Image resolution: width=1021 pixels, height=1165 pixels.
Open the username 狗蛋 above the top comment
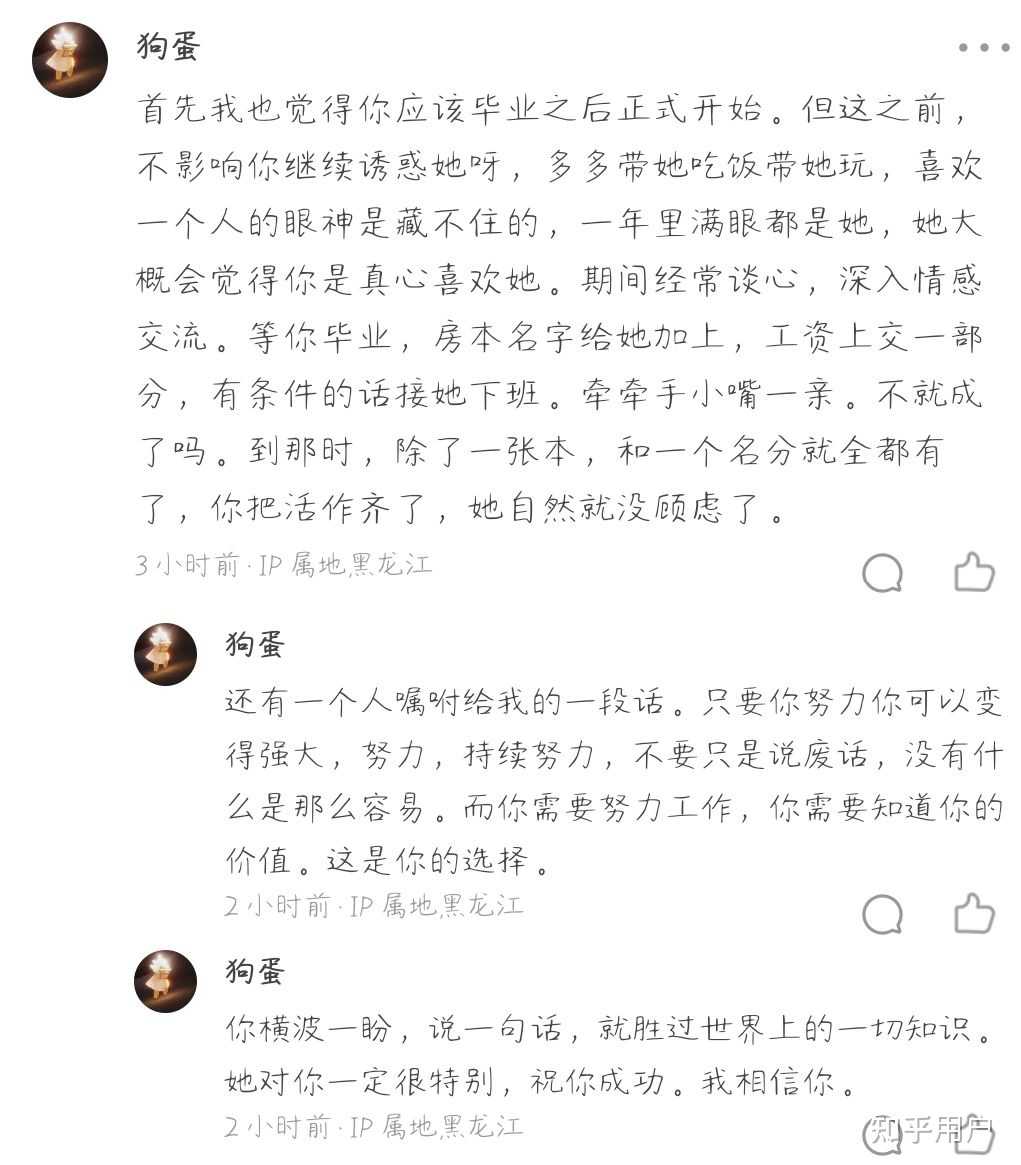pos(168,46)
